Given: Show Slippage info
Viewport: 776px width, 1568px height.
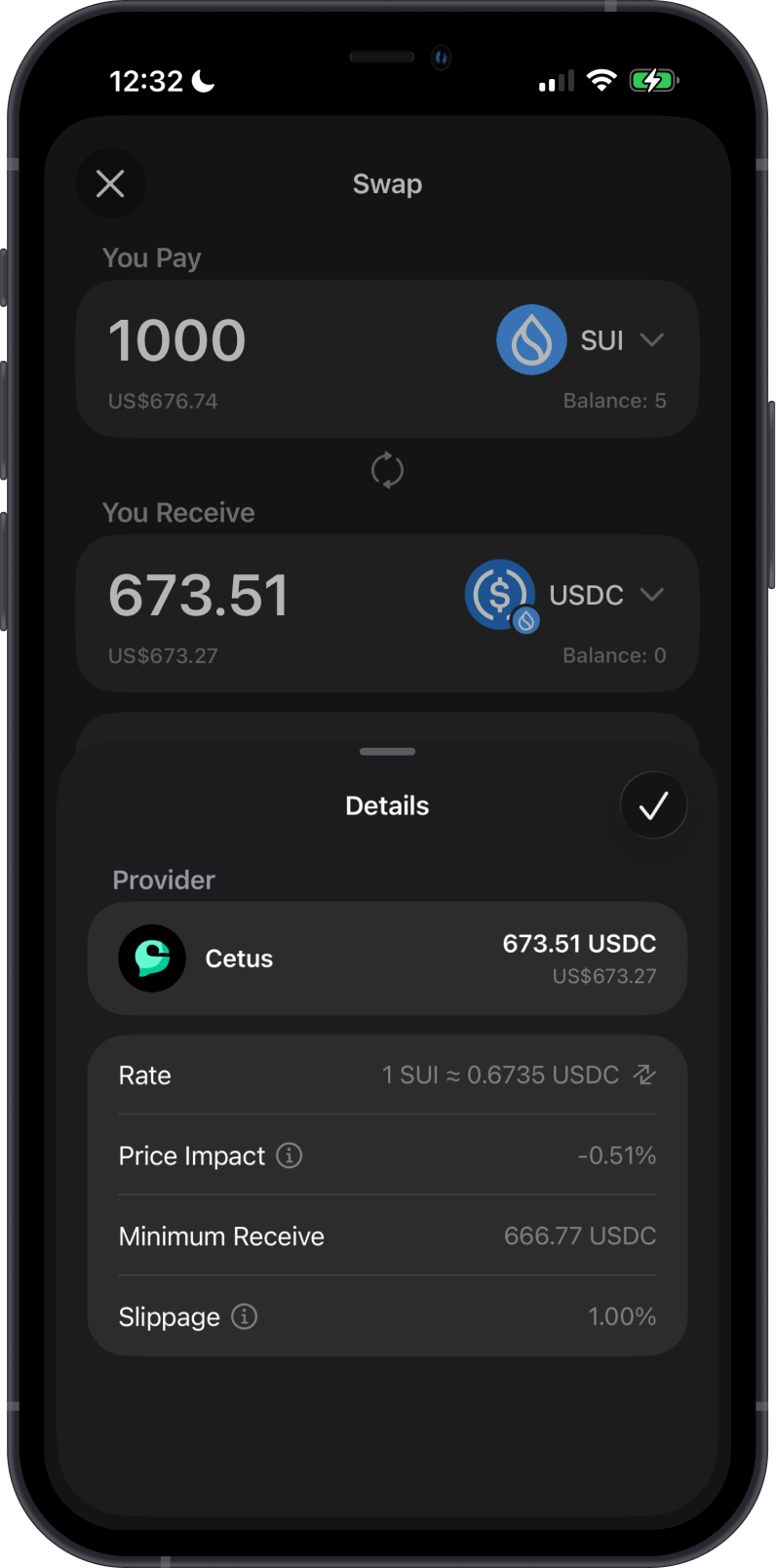Looking at the screenshot, I should [244, 1316].
